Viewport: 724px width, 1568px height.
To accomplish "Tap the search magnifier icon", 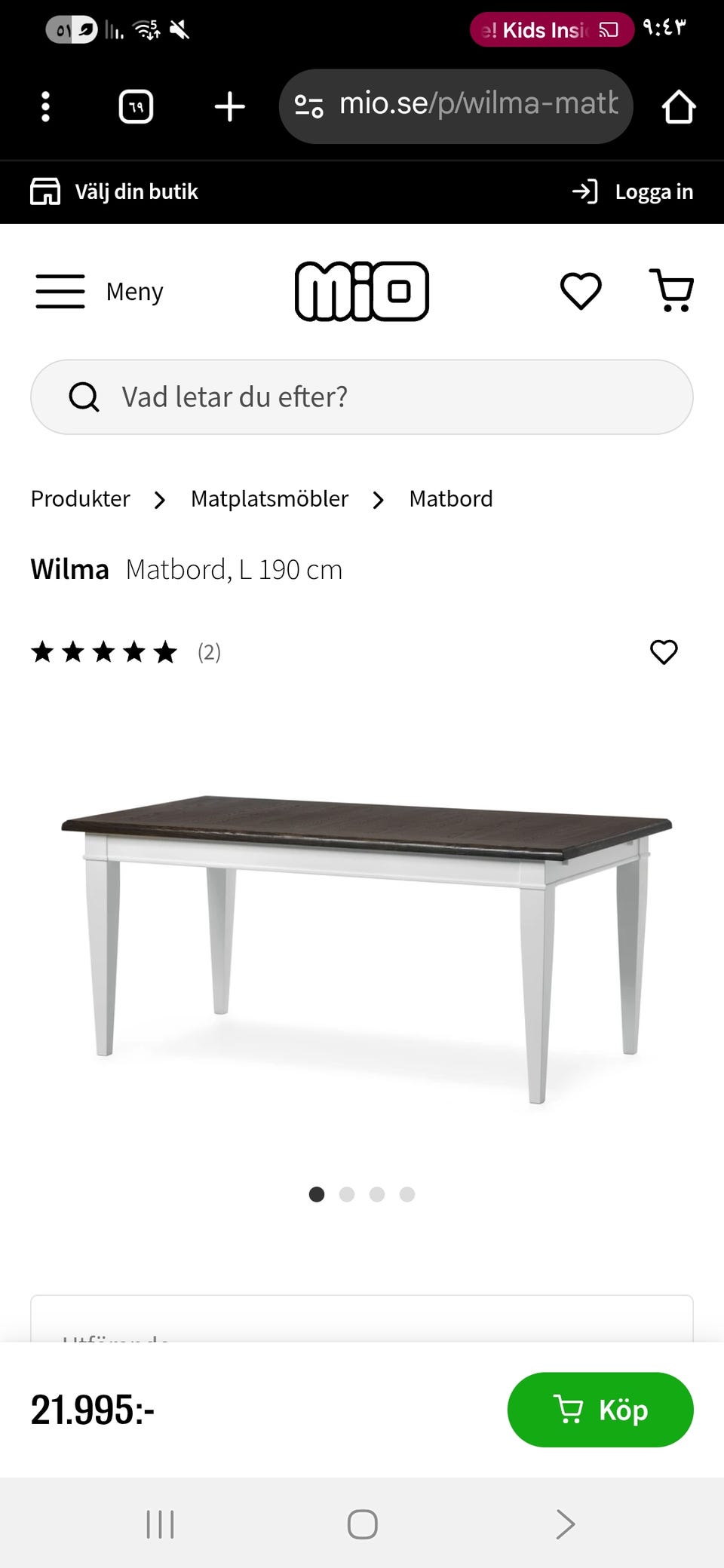I will 84,397.
